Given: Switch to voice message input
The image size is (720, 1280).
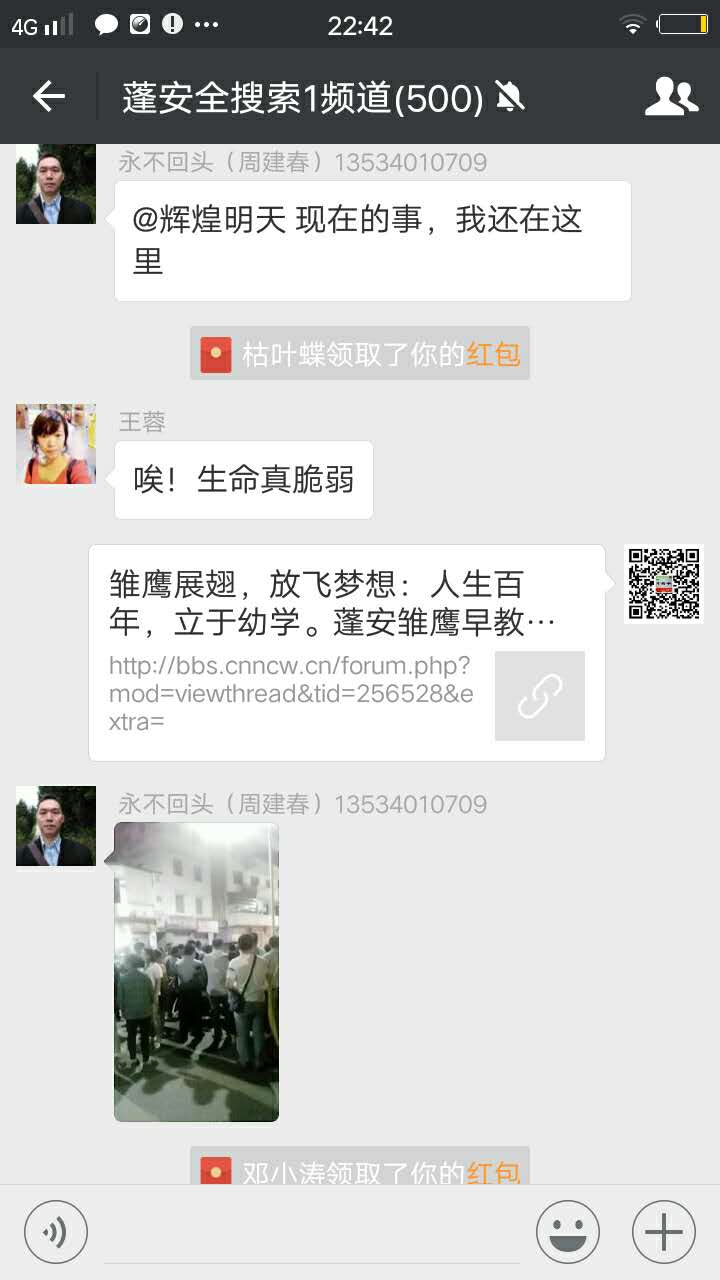Looking at the screenshot, I should [x=56, y=1232].
